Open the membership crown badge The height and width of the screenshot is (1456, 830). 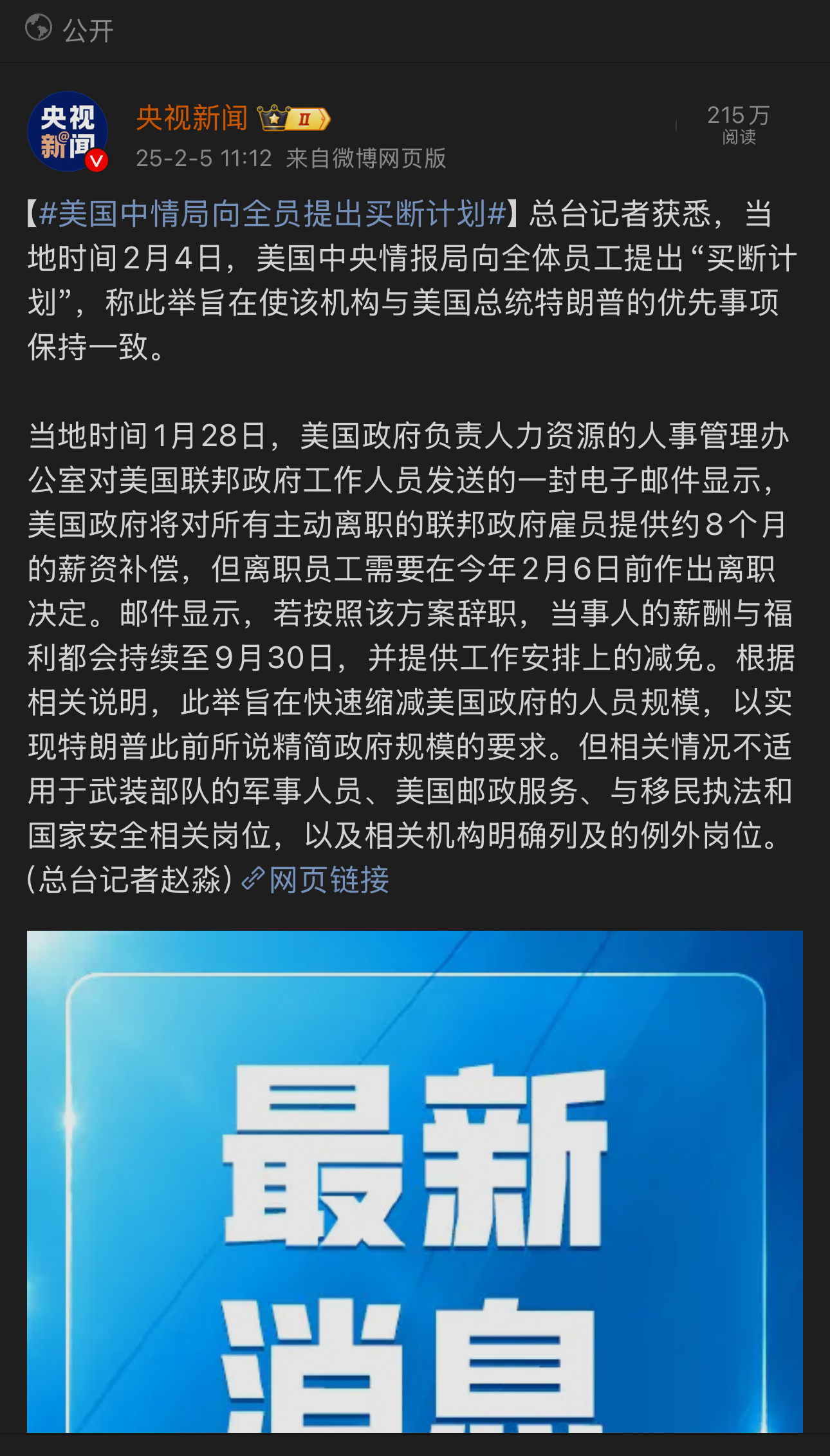293,118
